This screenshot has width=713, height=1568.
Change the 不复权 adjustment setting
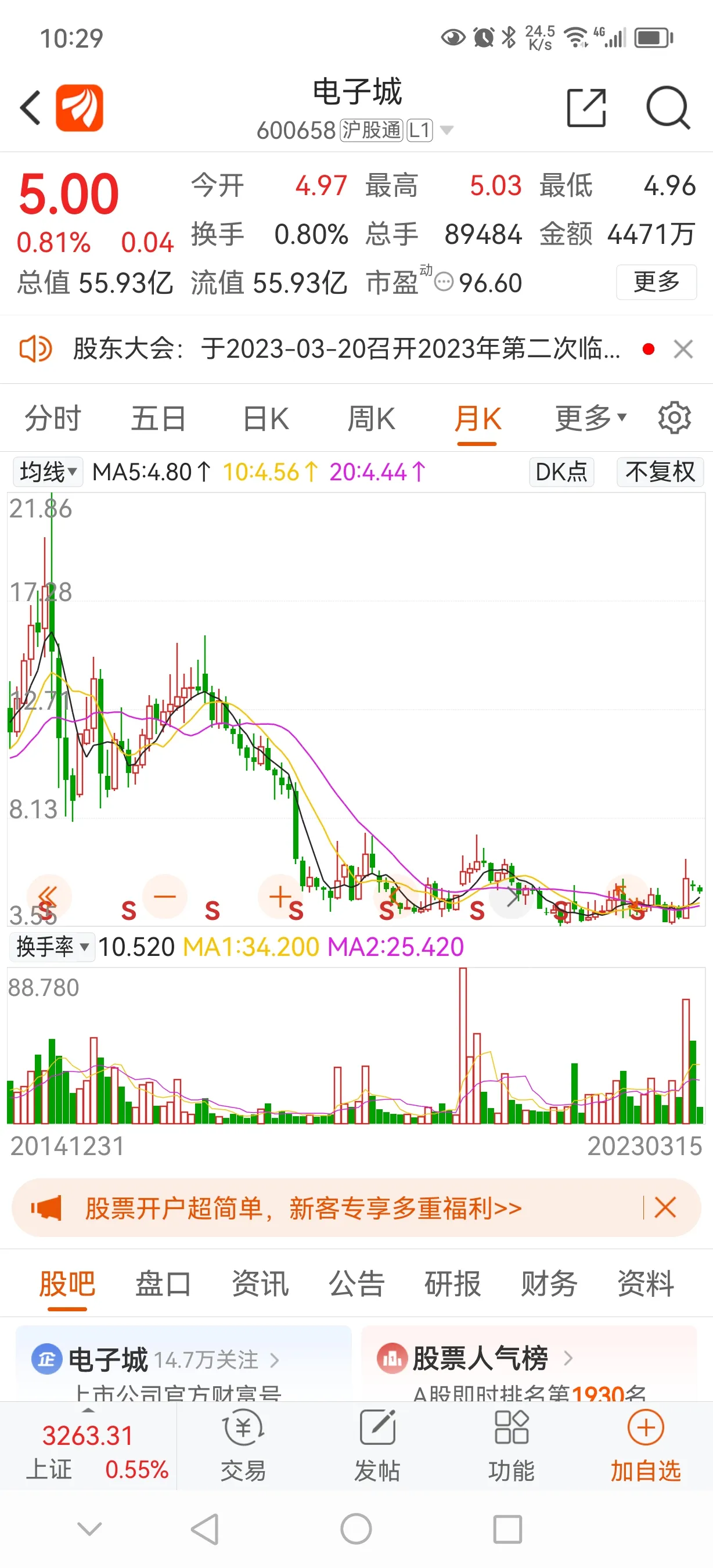(x=660, y=472)
